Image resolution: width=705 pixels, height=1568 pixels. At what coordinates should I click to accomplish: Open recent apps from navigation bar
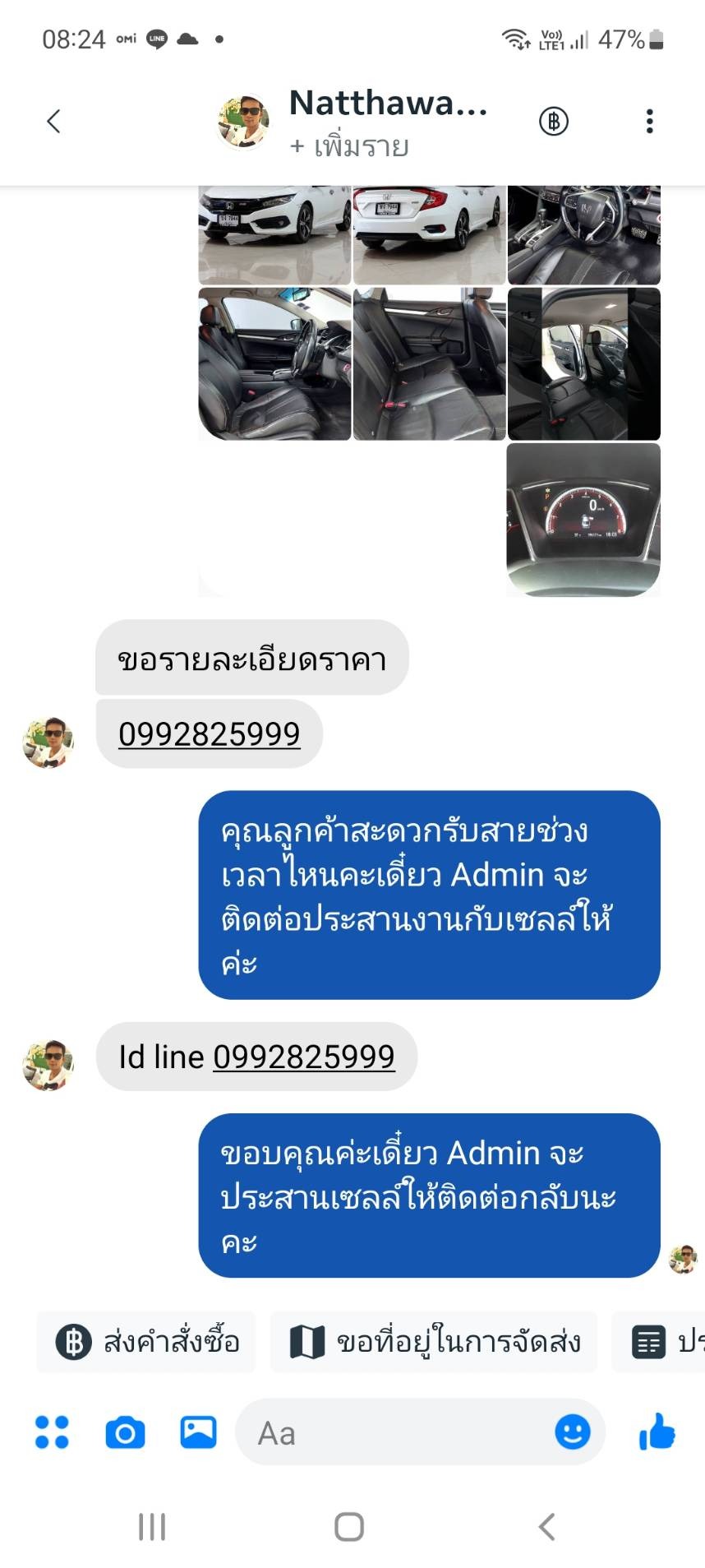pyautogui.click(x=152, y=1527)
